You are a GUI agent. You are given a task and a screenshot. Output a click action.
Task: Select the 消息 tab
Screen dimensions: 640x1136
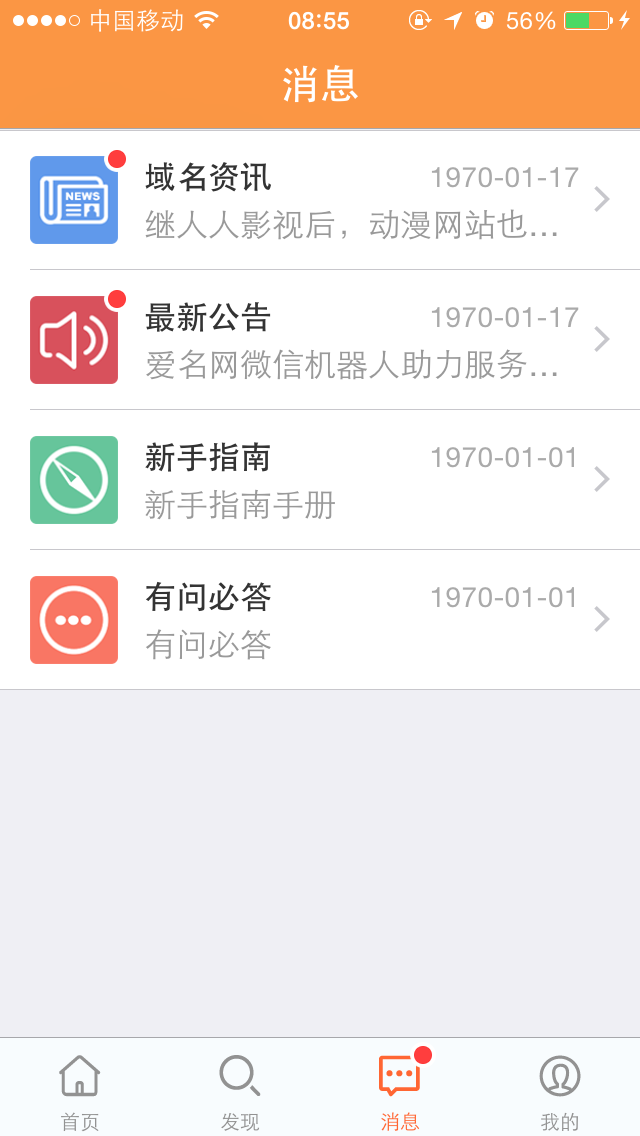400,1089
